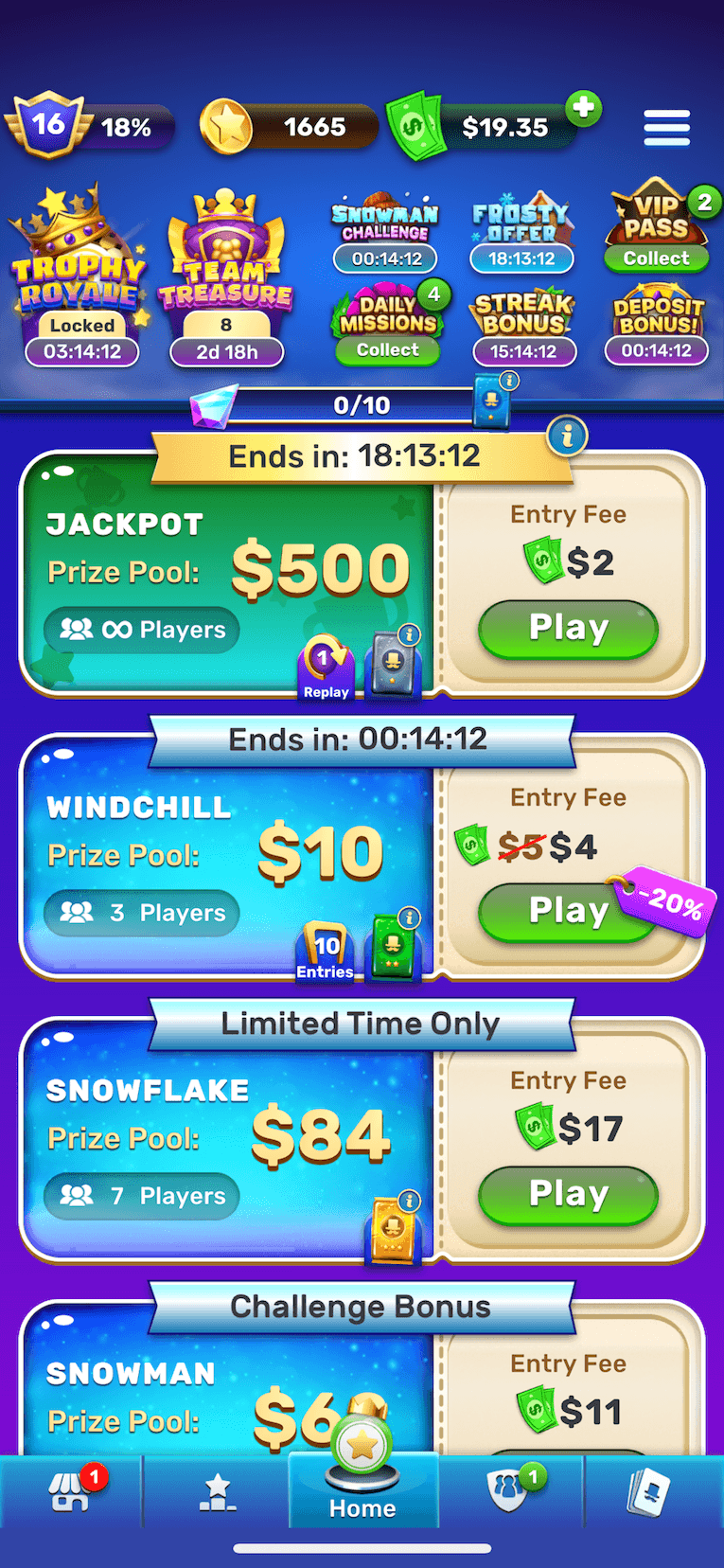Switch to the leaderboard podium tab
Screen dimensions: 724x1568
(218, 1493)
